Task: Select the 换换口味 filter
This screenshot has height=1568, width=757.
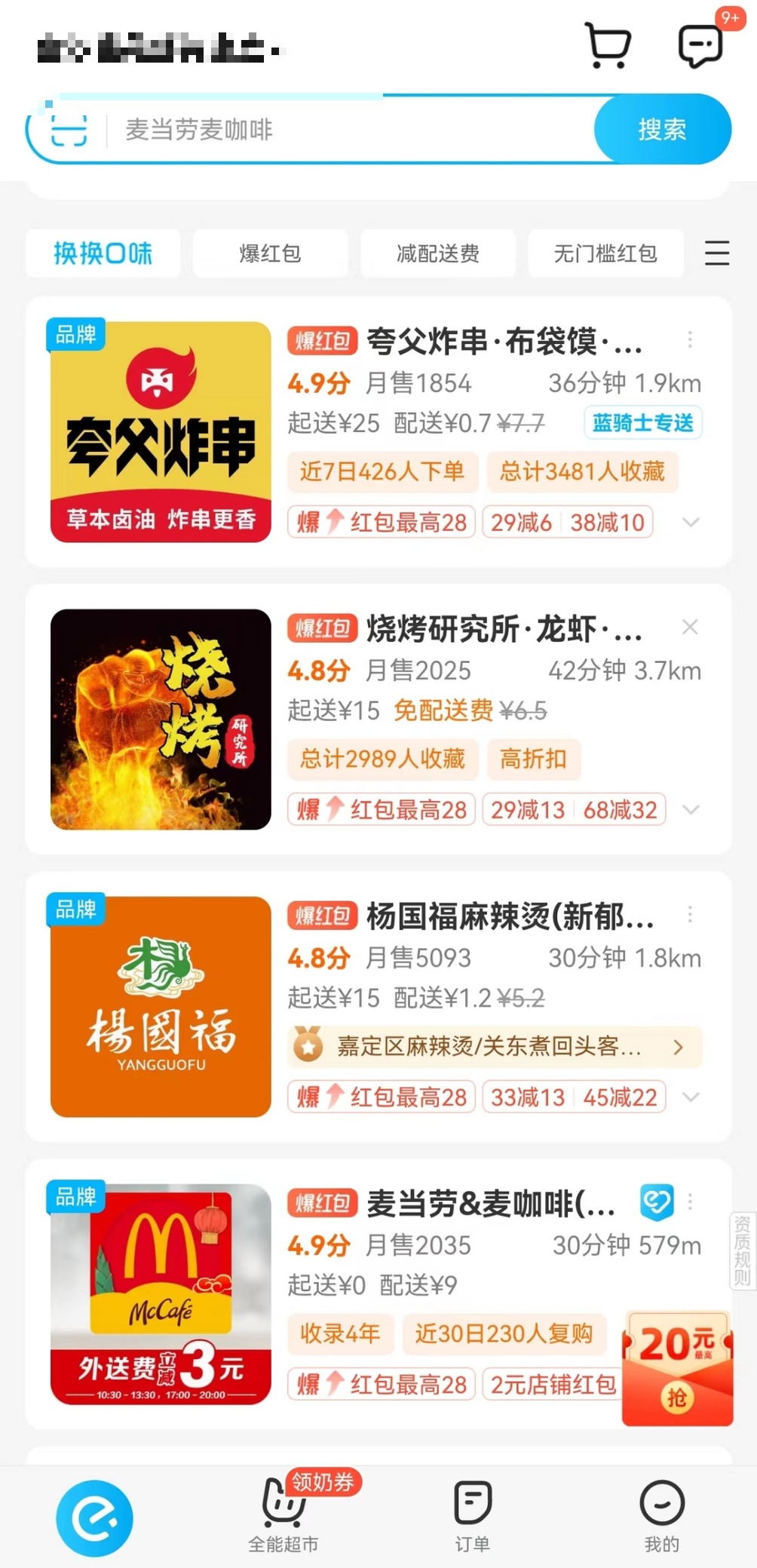Action: point(103,253)
